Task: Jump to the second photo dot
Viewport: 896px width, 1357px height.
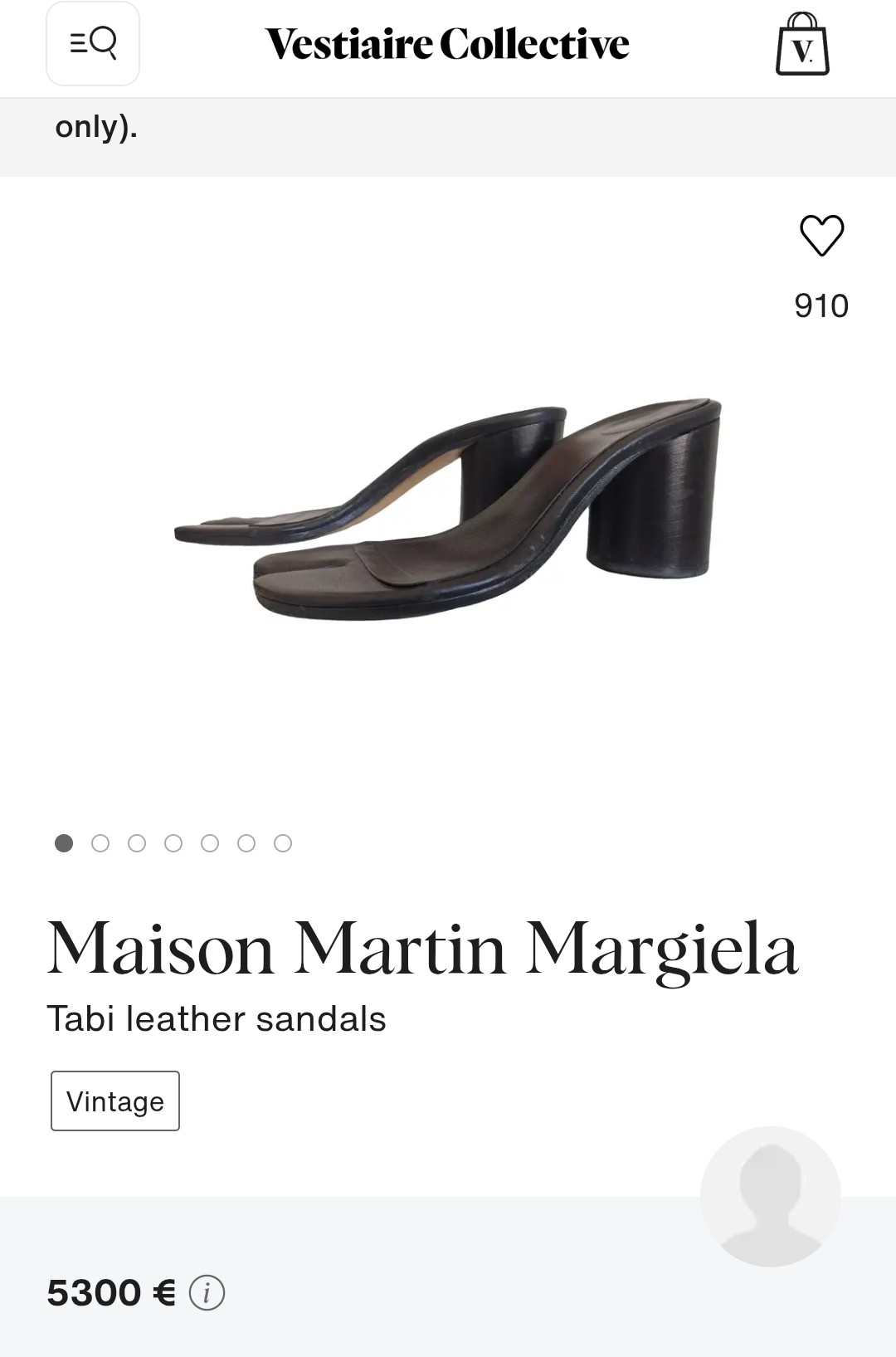Action: [100, 843]
